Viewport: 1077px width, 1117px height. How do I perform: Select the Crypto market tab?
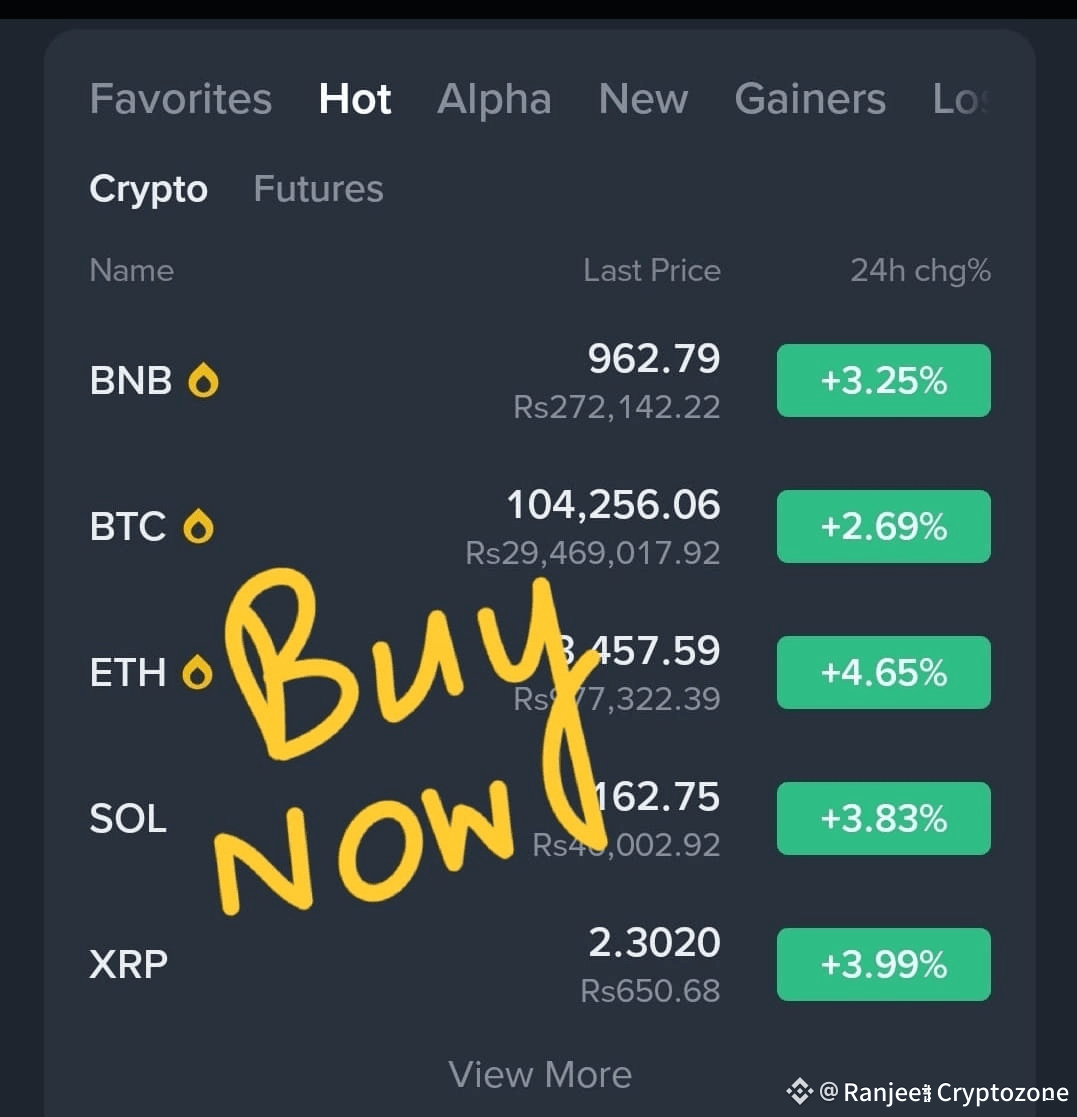[x=148, y=188]
